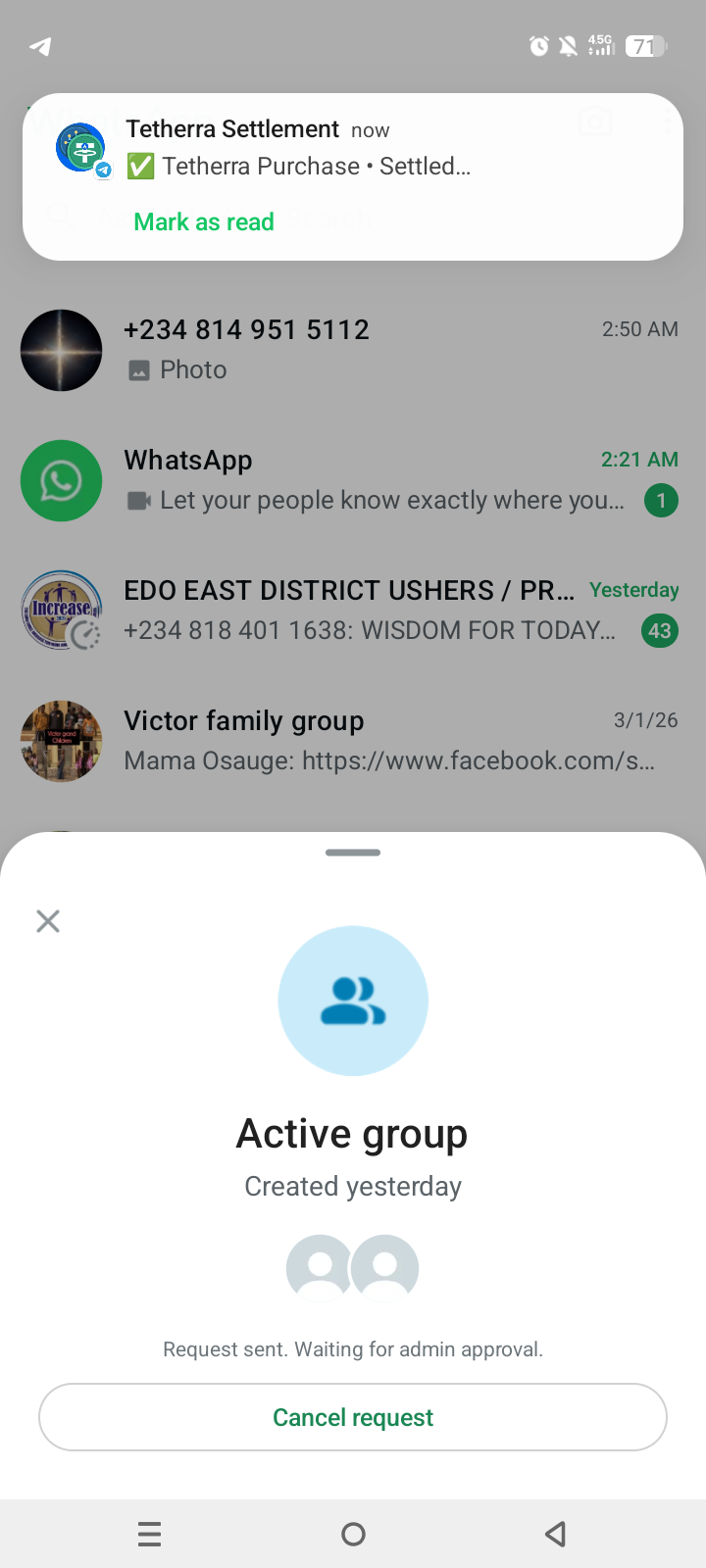Image resolution: width=706 pixels, height=1568 pixels.
Task: Close the Active group bottom sheet
Action: coord(48,921)
